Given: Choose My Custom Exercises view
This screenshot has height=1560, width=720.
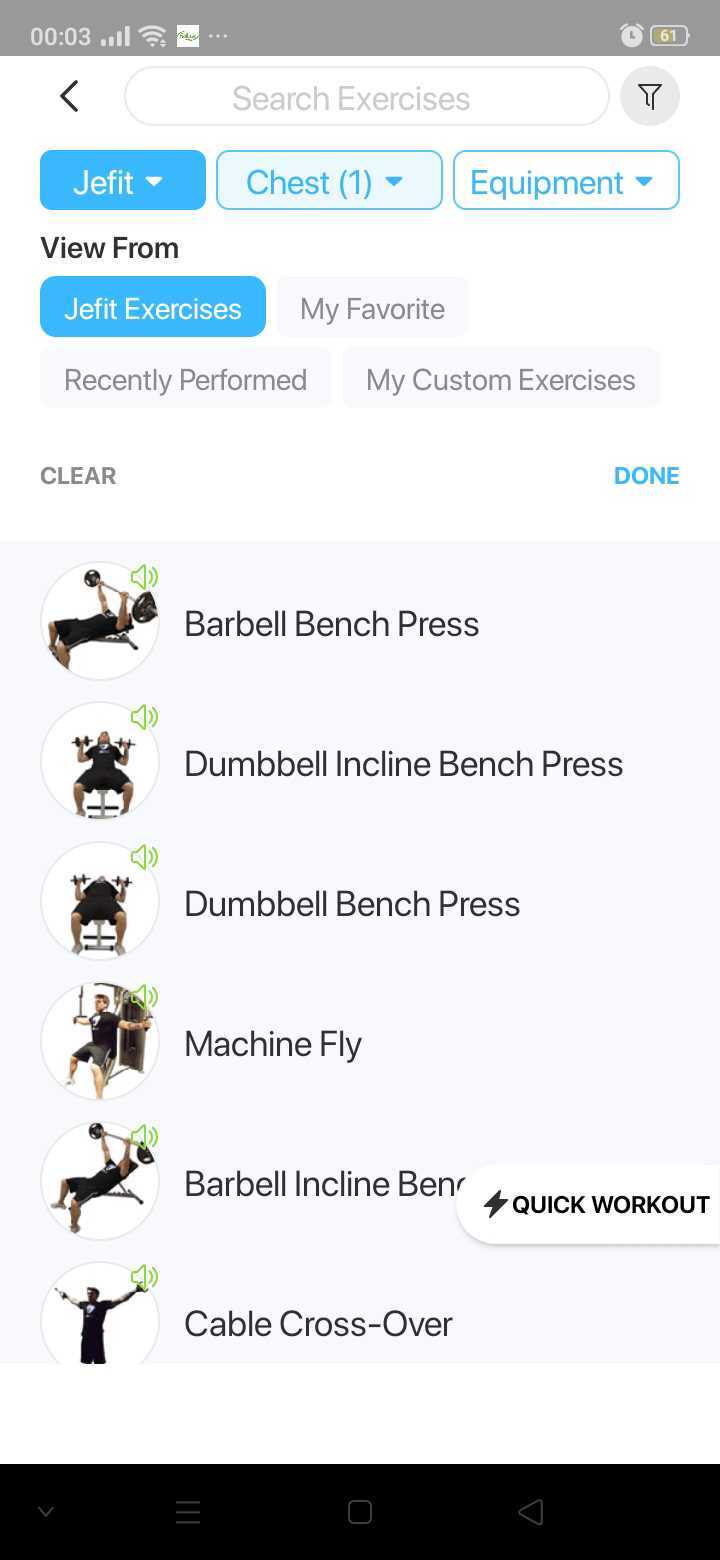Looking at the screenshot, I should [x=500, y=379].
